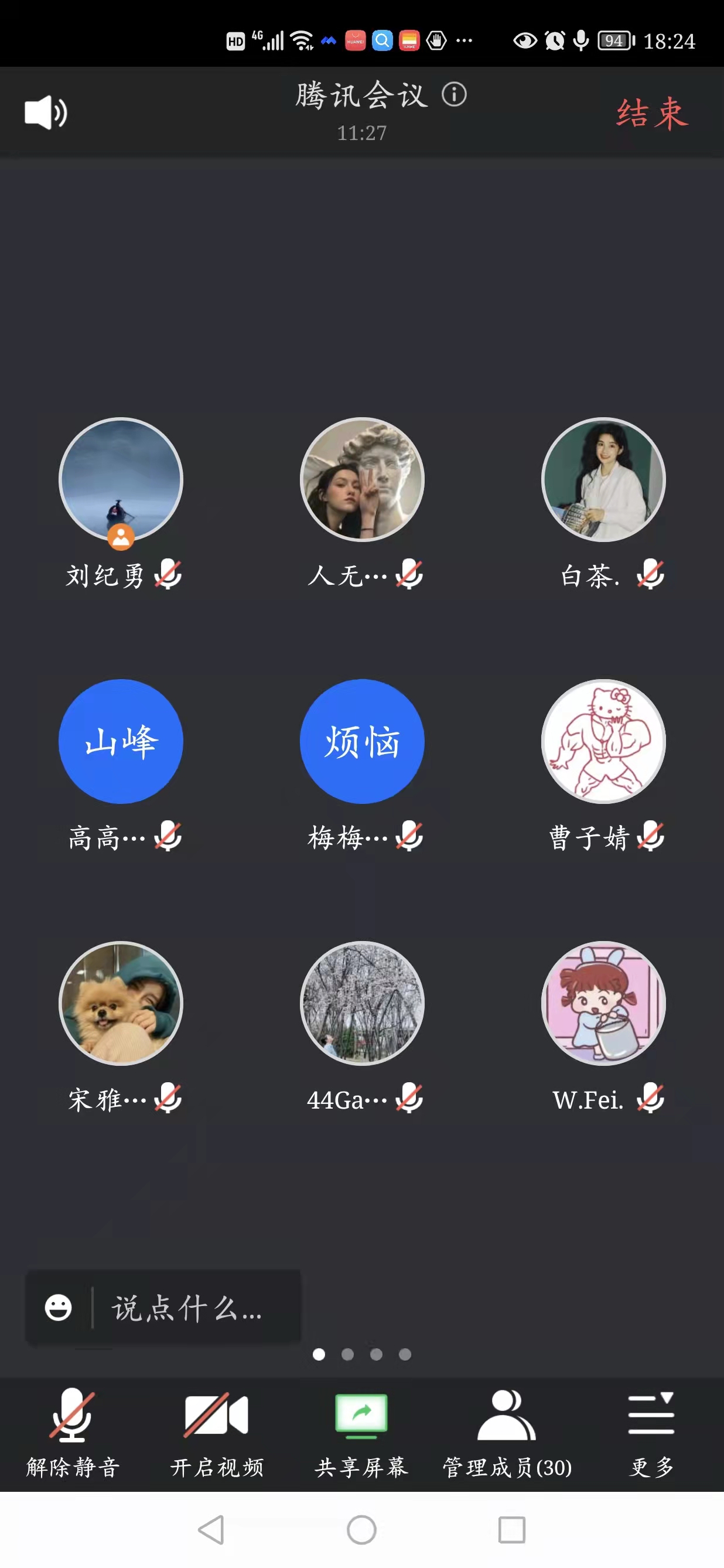
Task: Unmute microphone with 解除静音
Action: (x=73, y=1431)
